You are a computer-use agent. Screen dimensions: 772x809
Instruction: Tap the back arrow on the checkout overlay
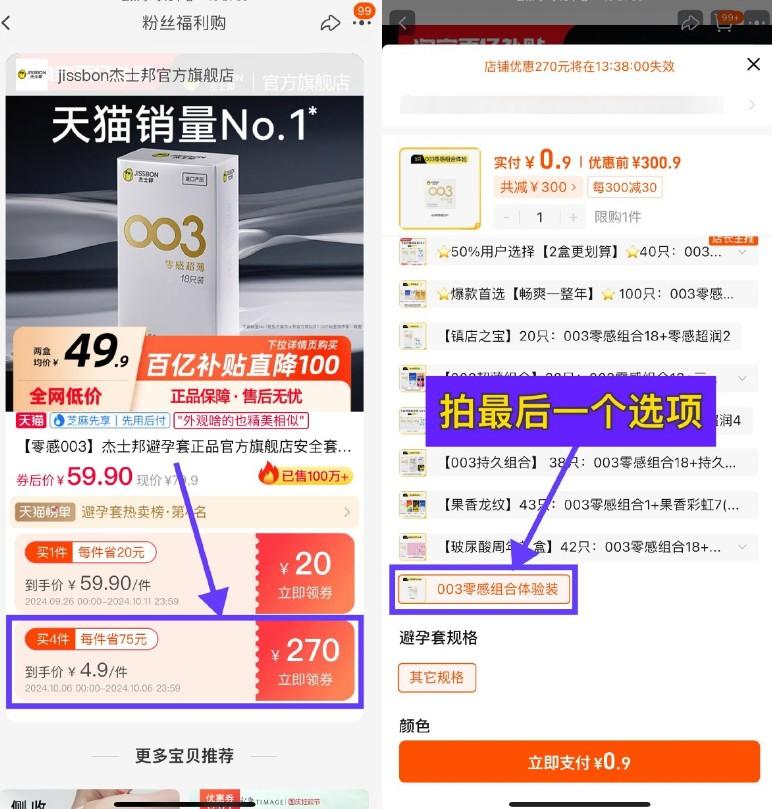click(x=402, y=21)
